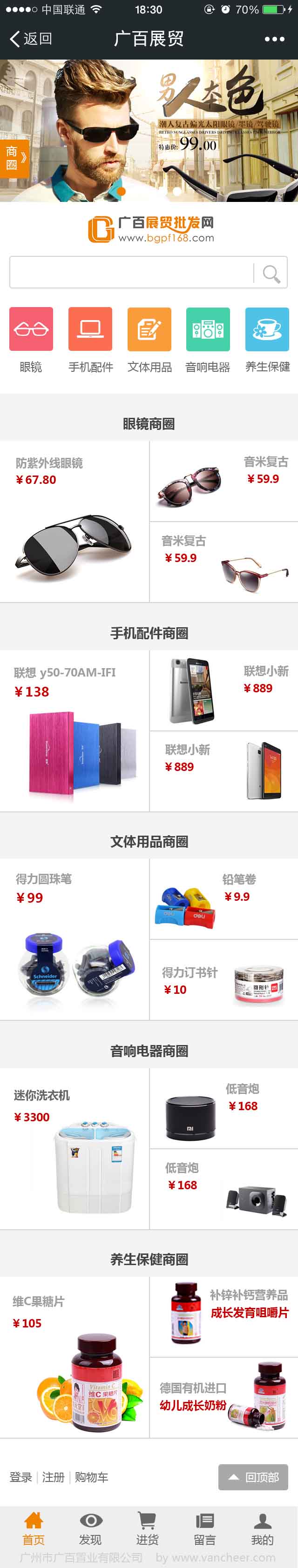Open 联想 y50-70AM-IFI product card

click(74, 730)
